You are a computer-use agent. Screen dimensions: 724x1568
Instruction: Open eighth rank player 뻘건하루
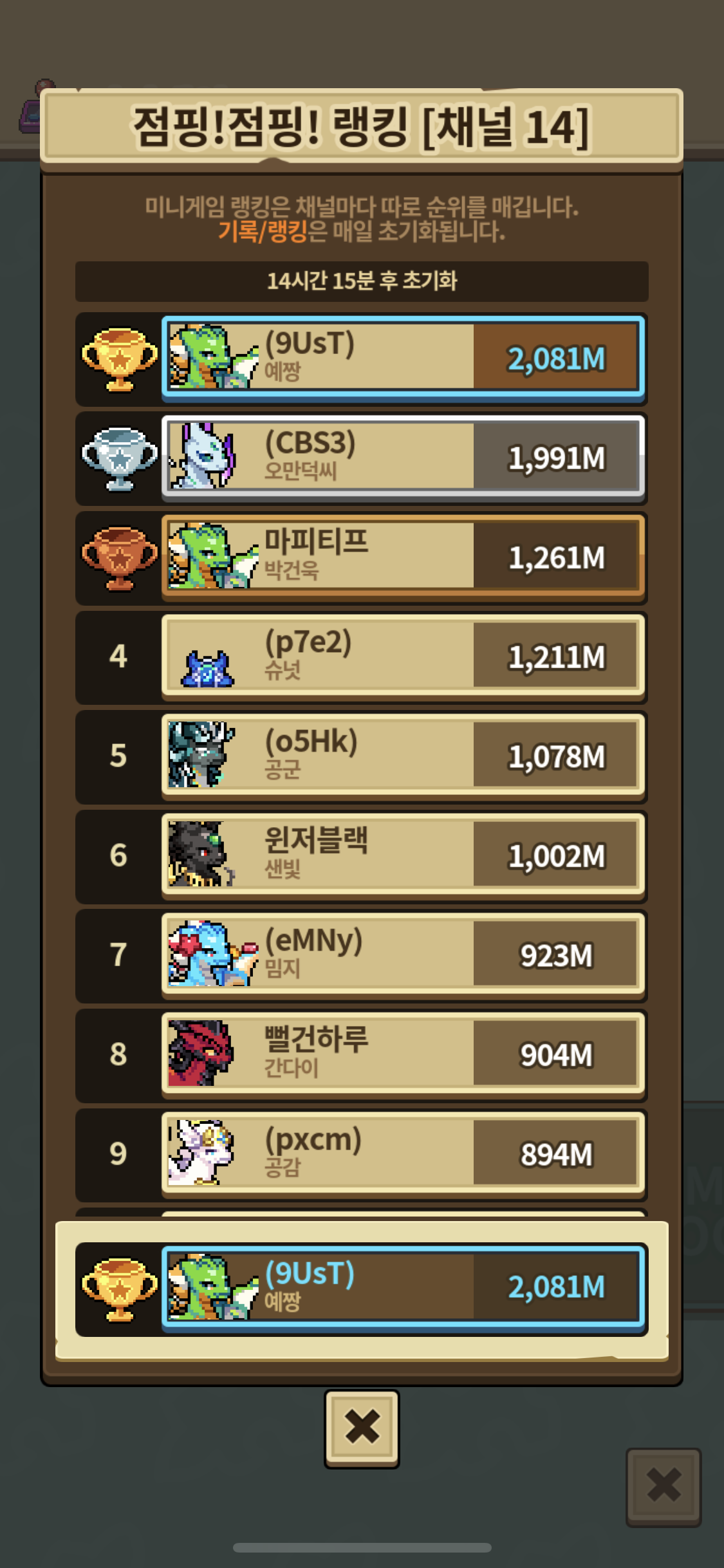point(403,1054)
